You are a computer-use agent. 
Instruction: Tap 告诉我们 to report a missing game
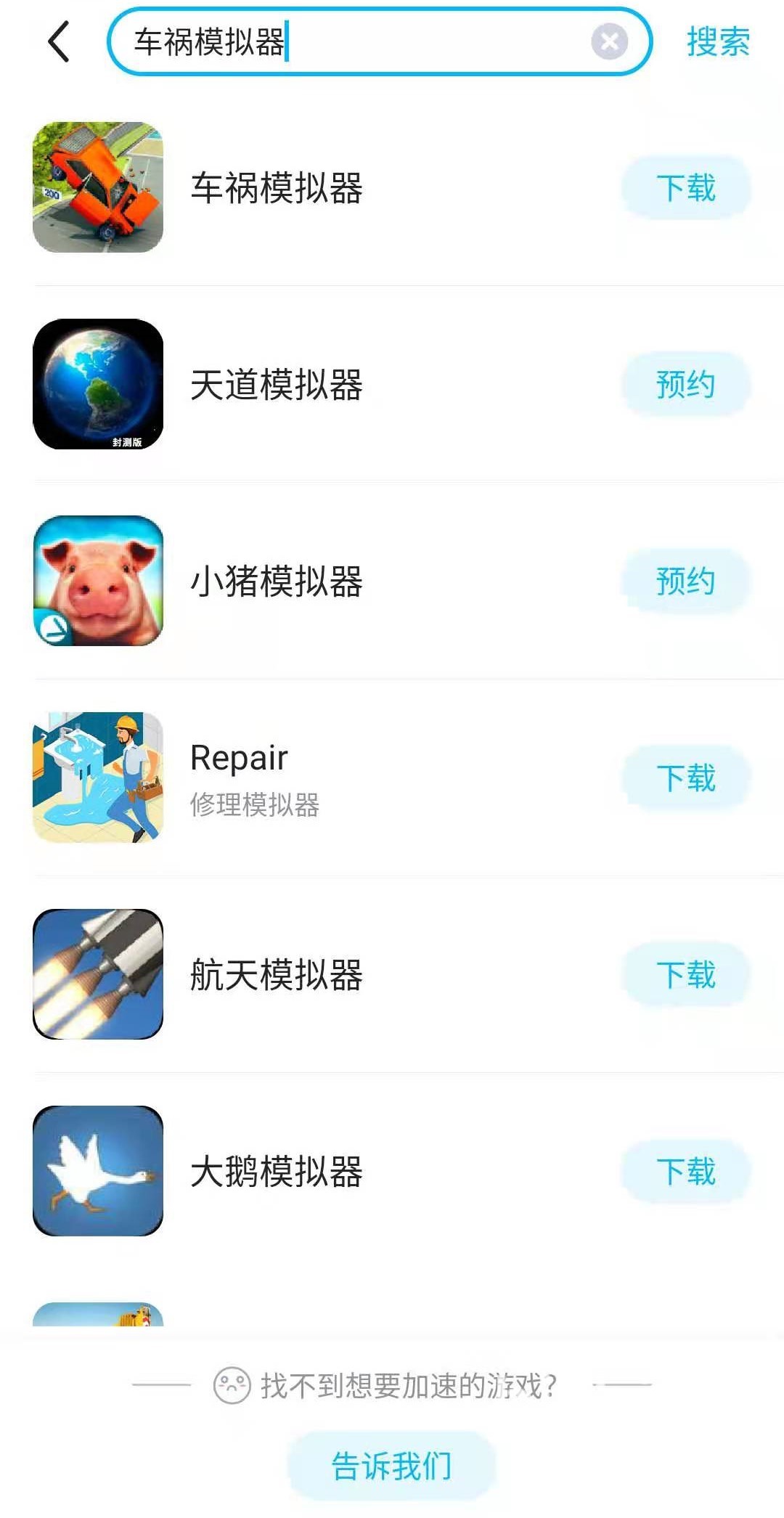click(392, 1465)
